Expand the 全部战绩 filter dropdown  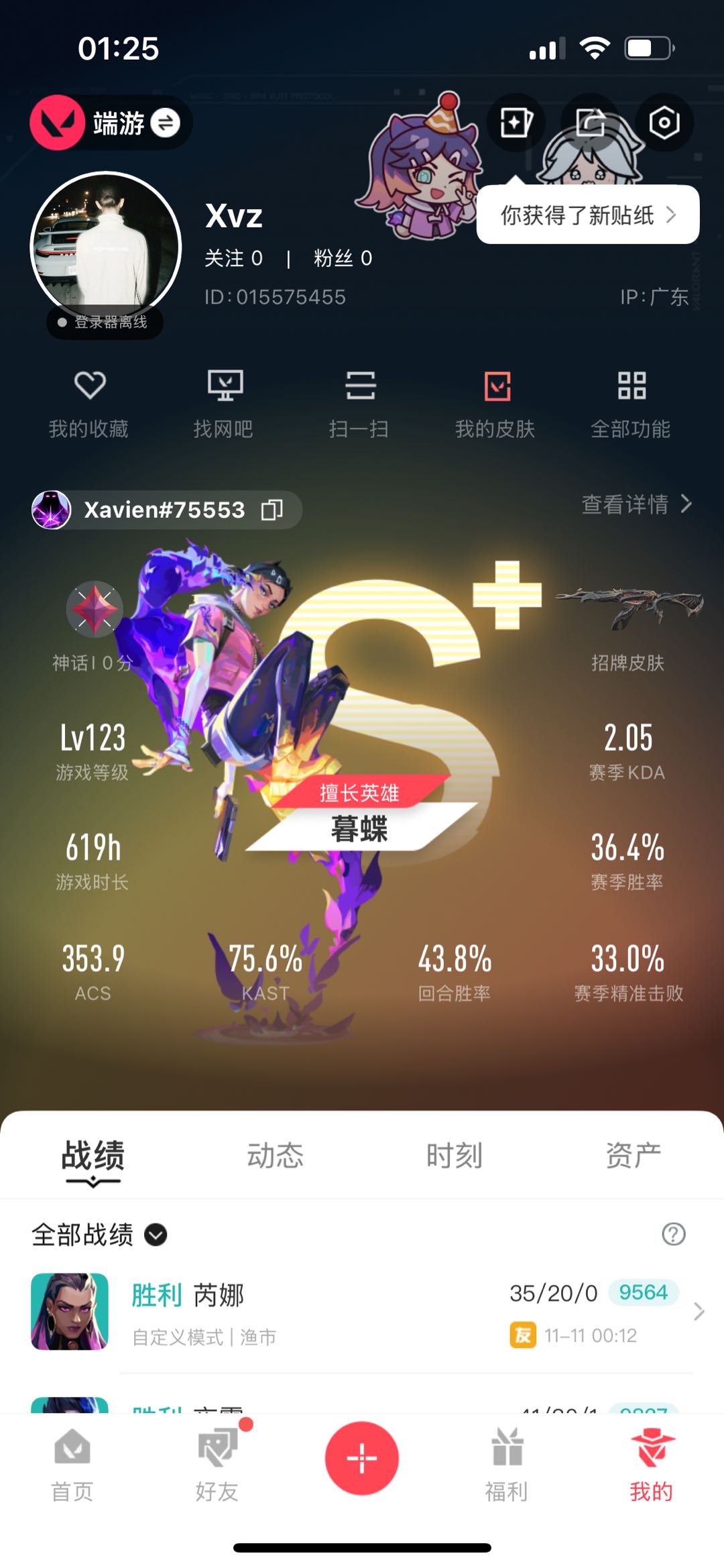[x=156, y=1235]
